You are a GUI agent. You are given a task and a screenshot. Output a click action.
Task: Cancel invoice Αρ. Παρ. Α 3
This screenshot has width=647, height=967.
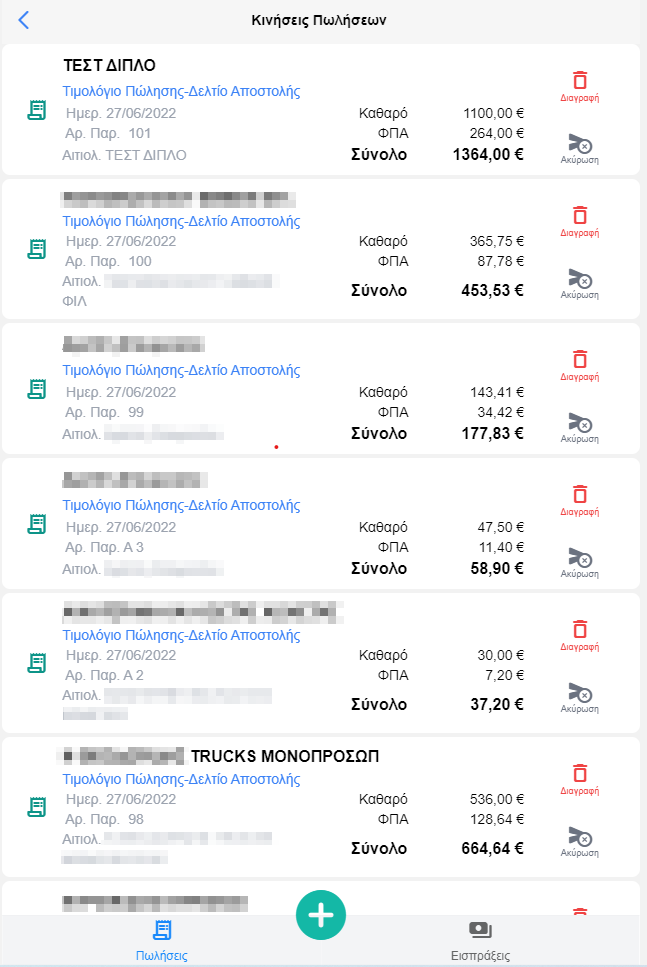(x=580, y=562)
